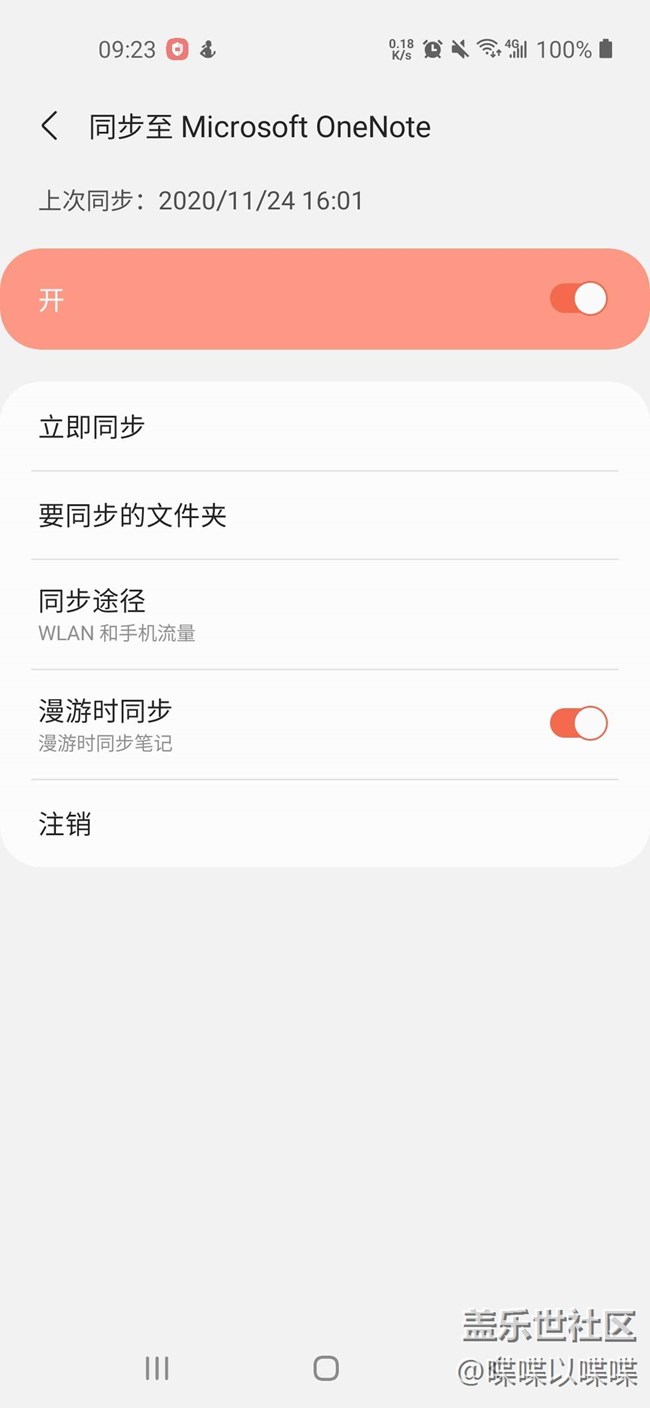The height and width of the screenshot is (1408, 650).
Task: Go back from the OneNote sync page
Action: [x=49, y=127]
